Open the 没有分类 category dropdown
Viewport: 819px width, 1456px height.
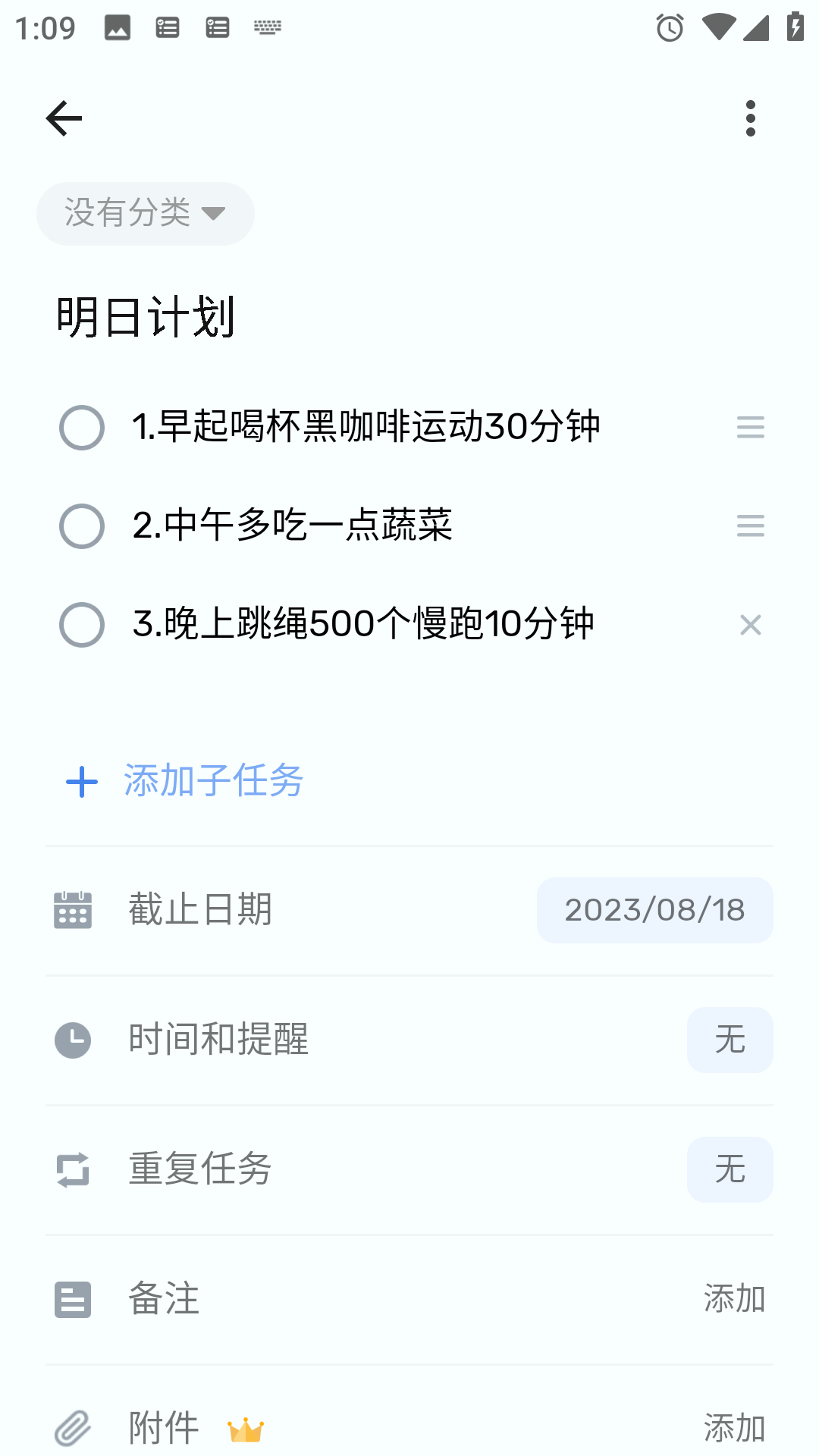(145, 213)
